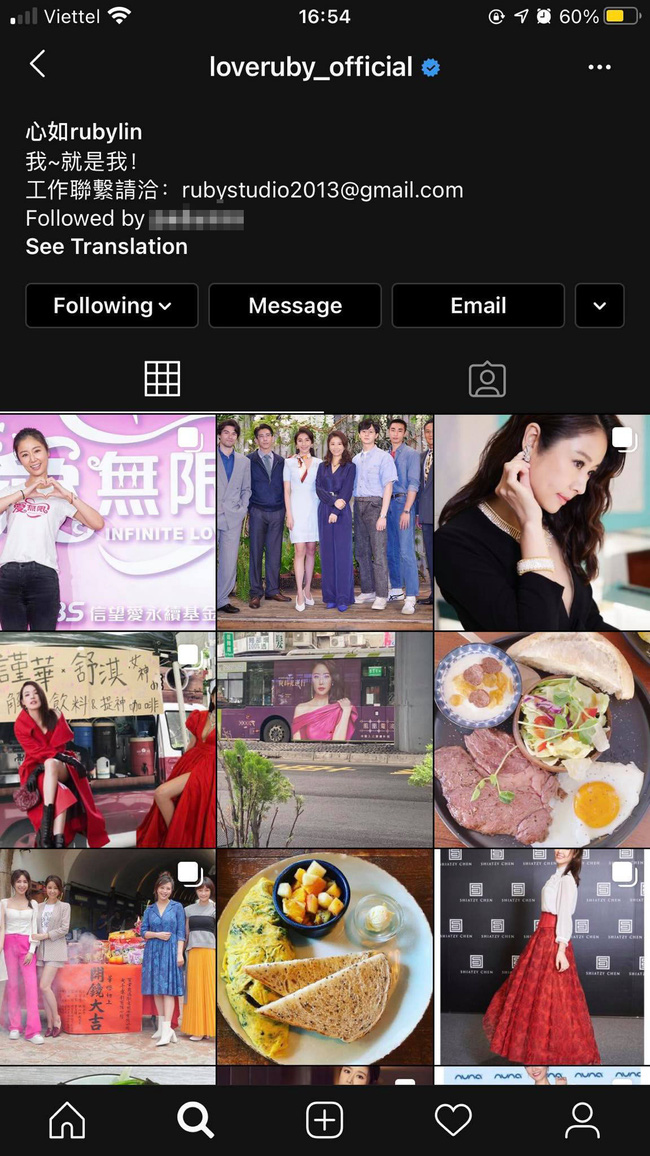Viewport: 650px width, 1156px height.
Task: Expand suggested accounts chevron button
Action: pyautogui.click(x=599, y=305)
